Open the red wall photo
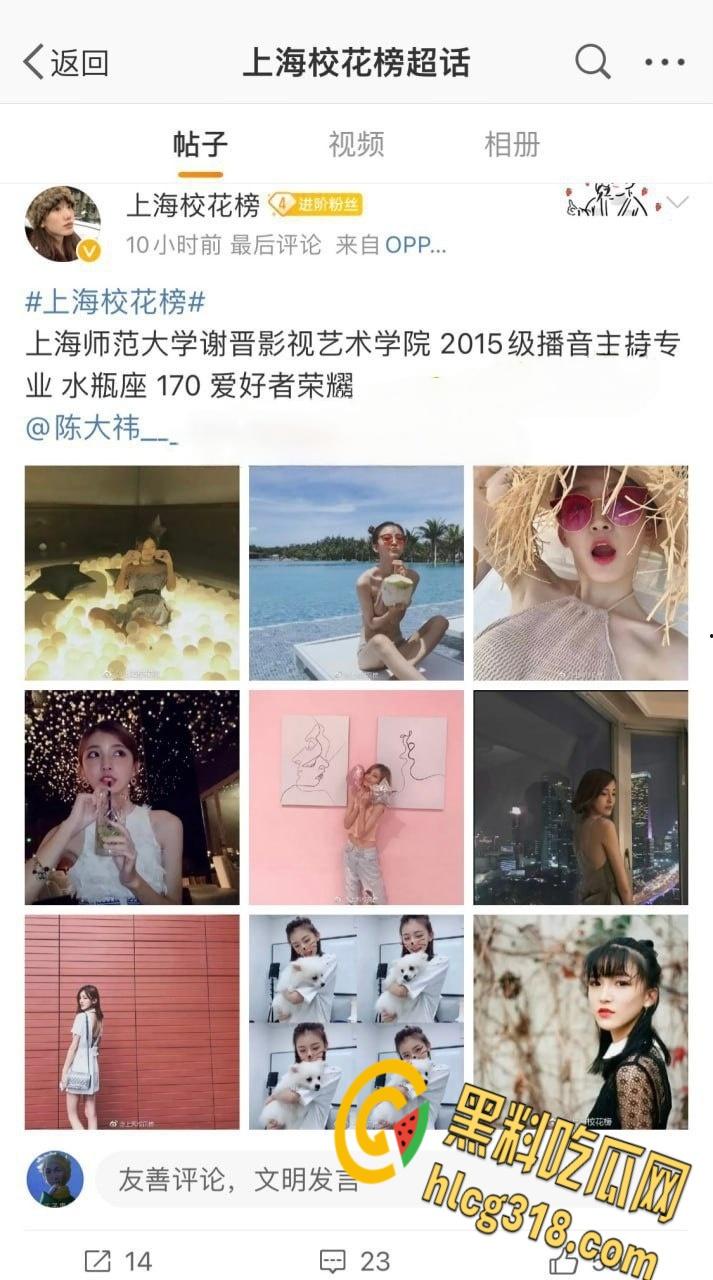 pyautogui.click(x=132, y=1021)
